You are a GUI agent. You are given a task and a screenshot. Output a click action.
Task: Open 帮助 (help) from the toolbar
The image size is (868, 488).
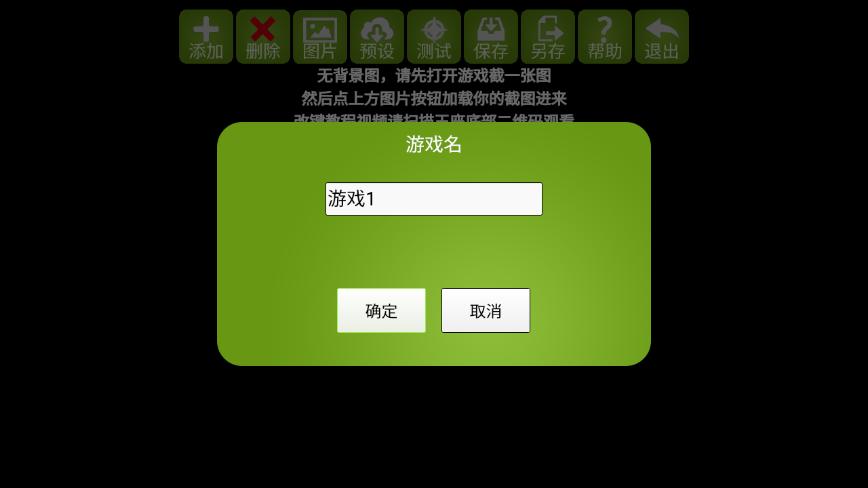click(x=605, y=37)
